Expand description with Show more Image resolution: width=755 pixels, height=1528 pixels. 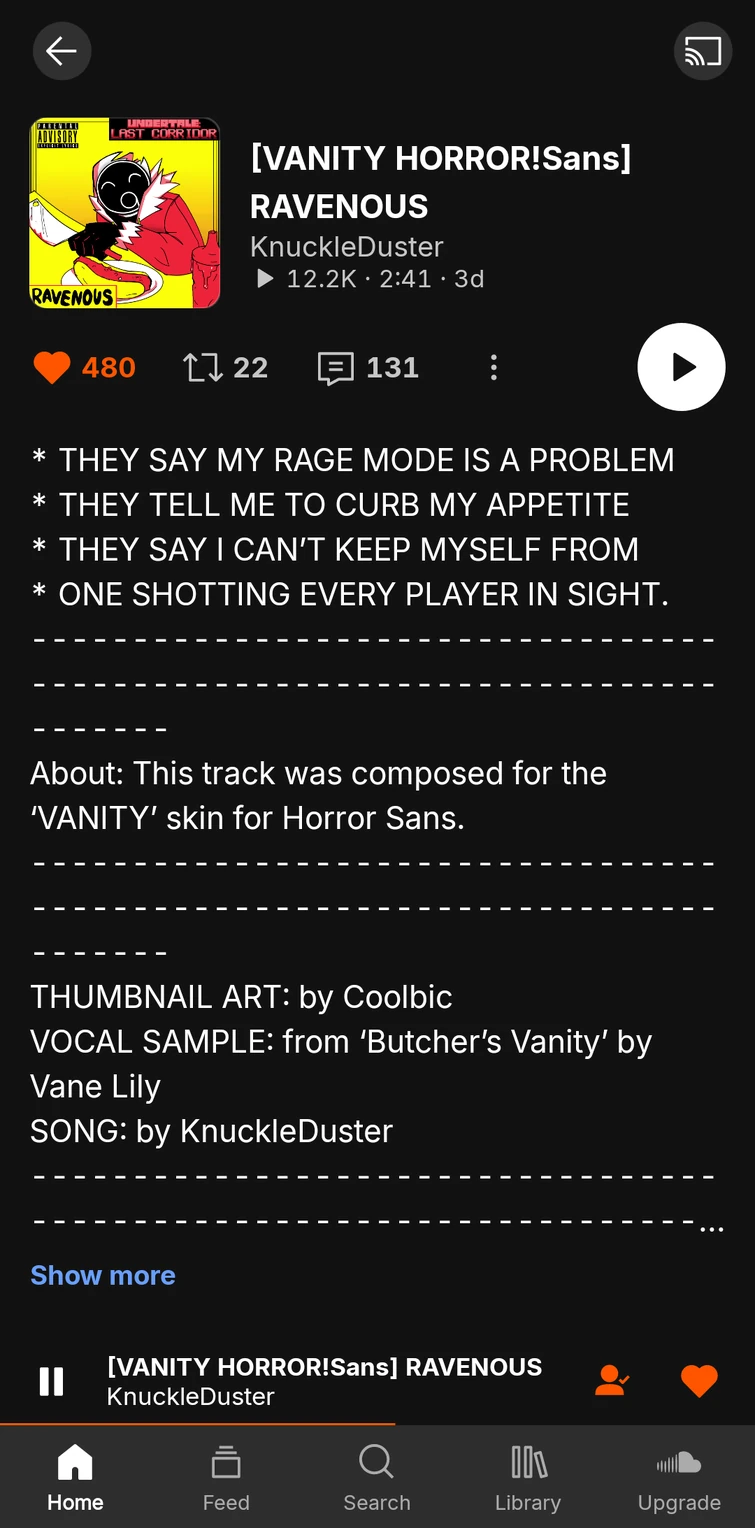[x=103, y=1275]
